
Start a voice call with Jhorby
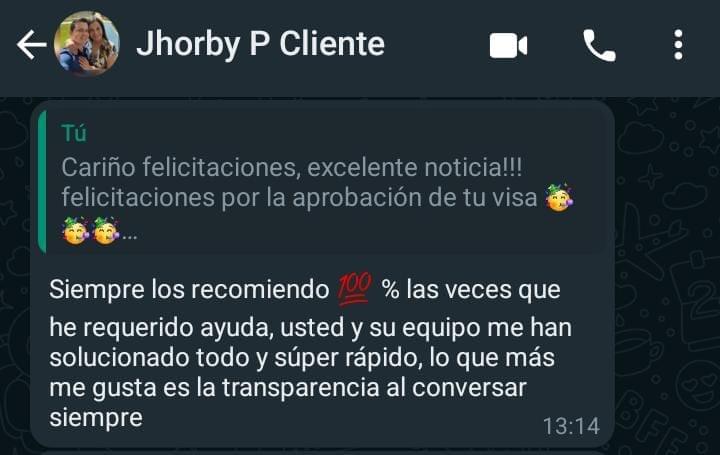(x=599, y=45)
